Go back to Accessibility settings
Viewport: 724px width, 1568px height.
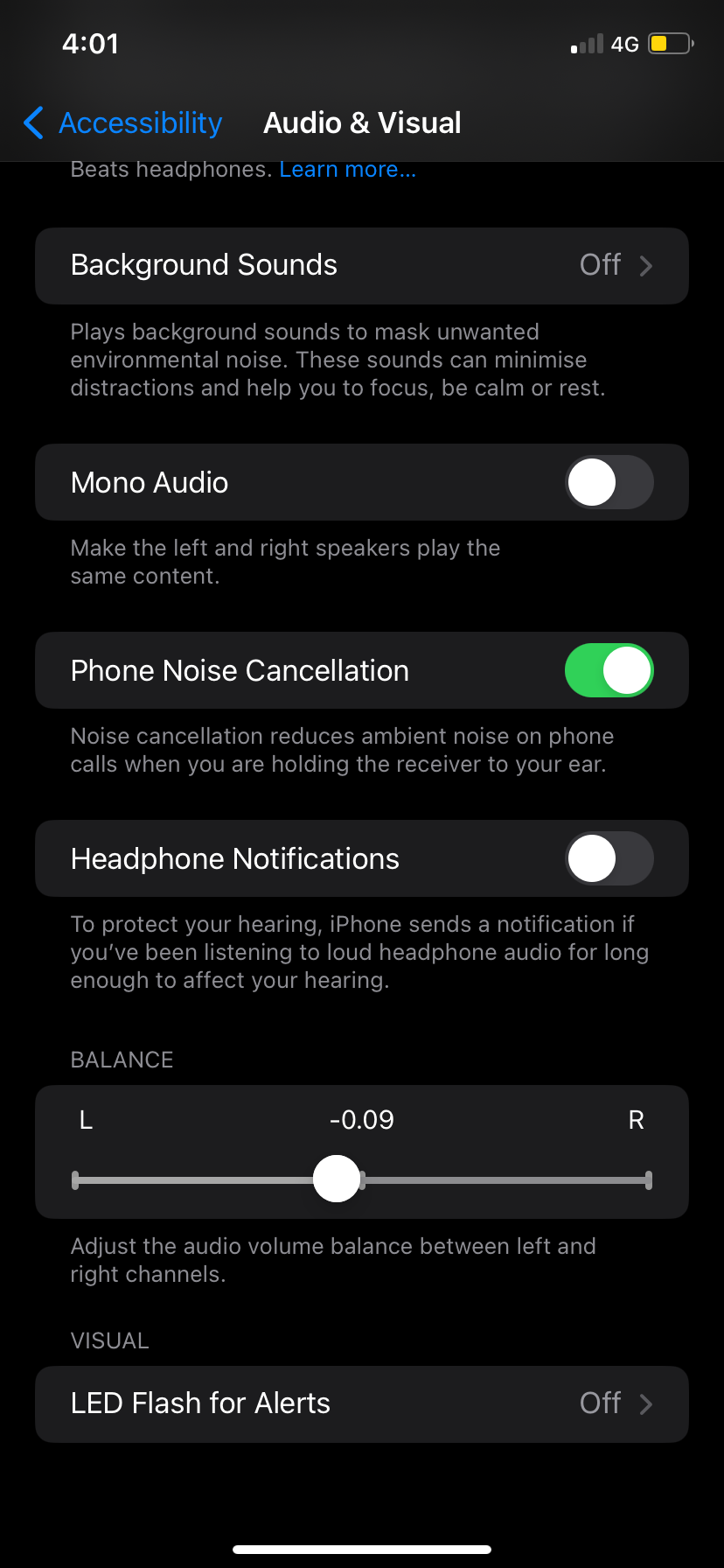tap(123, 123)
